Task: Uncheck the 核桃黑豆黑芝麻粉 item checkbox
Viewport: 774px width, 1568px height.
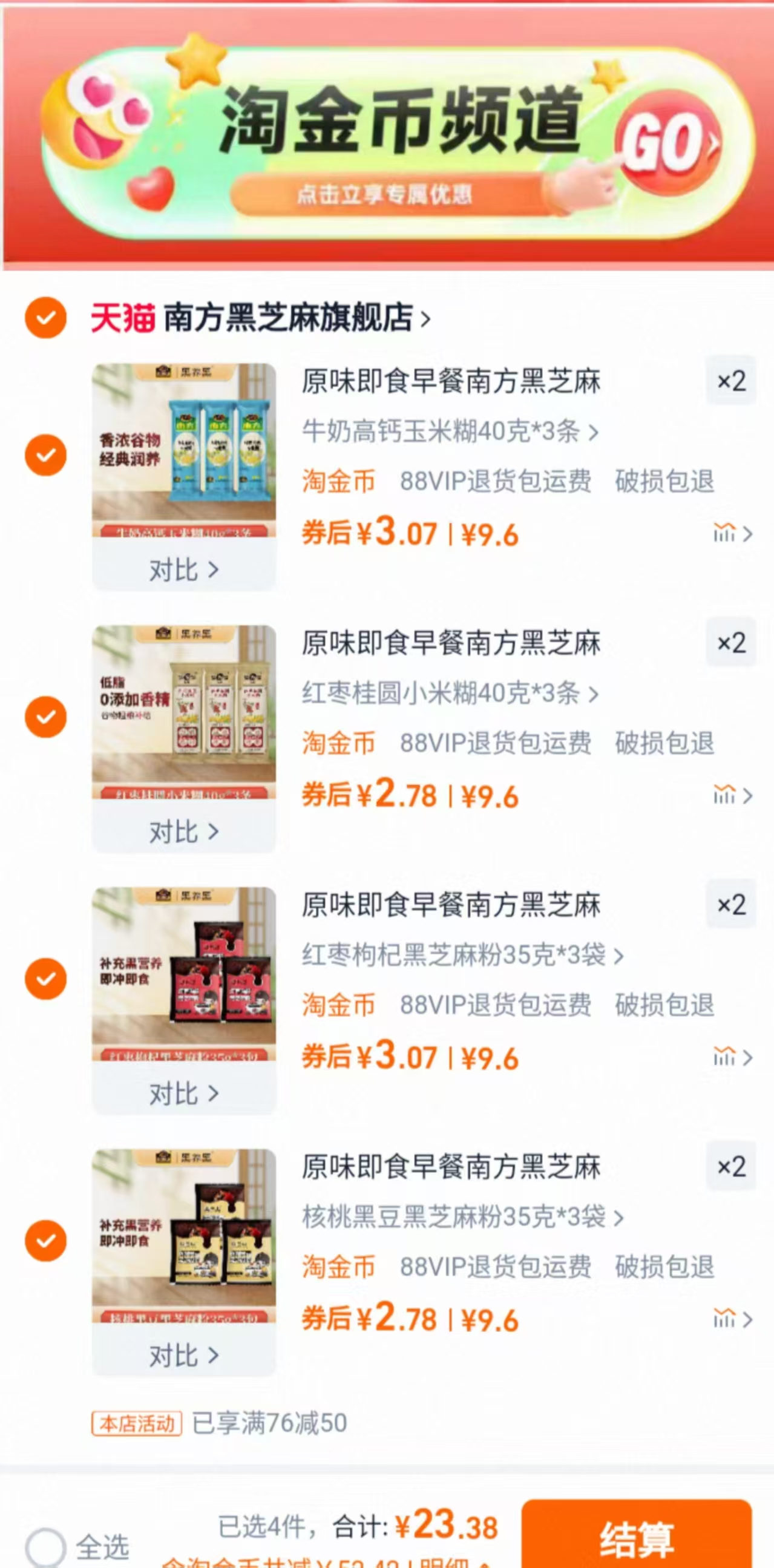Action: 45,1242
